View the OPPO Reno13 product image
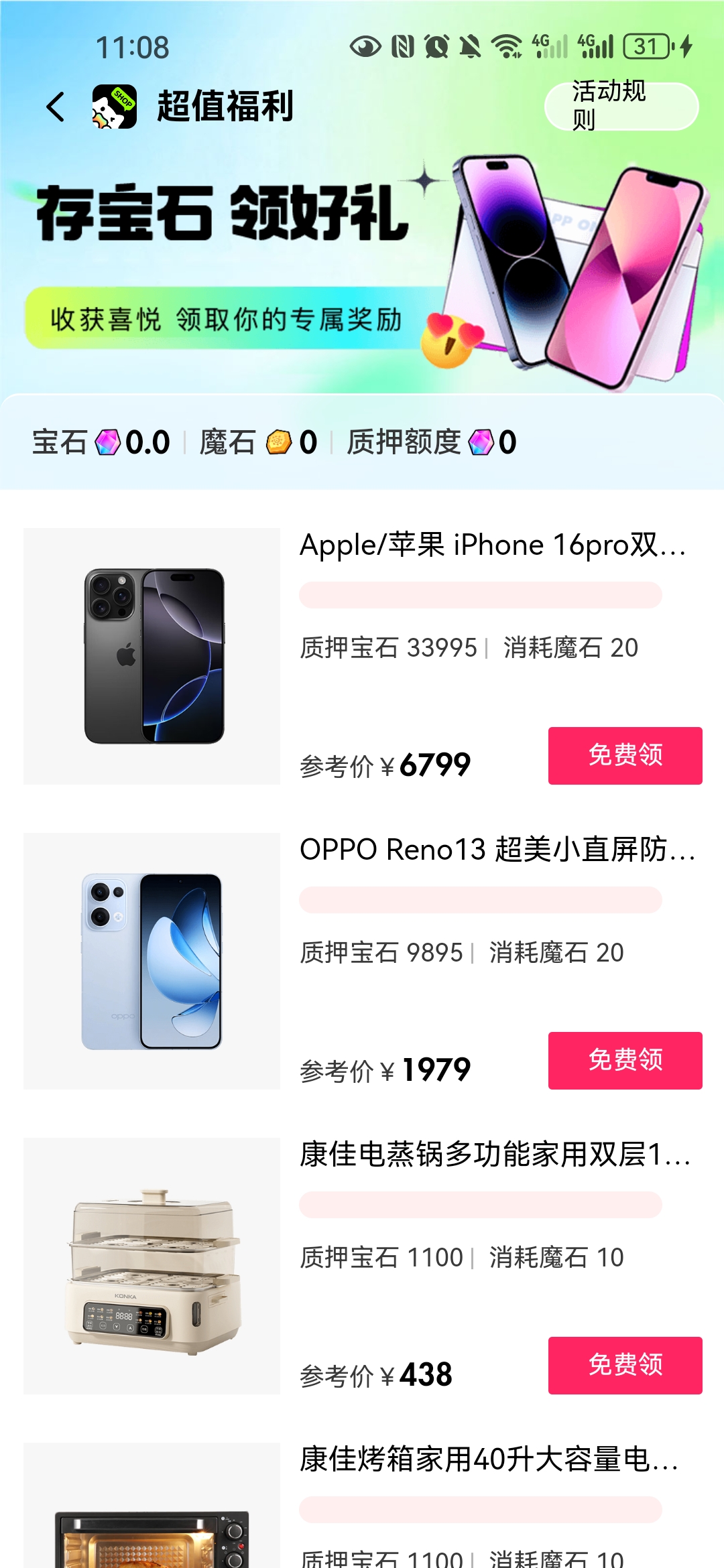Image resolution: width=724 pixels, height=1568 pixels. point(152,961)
